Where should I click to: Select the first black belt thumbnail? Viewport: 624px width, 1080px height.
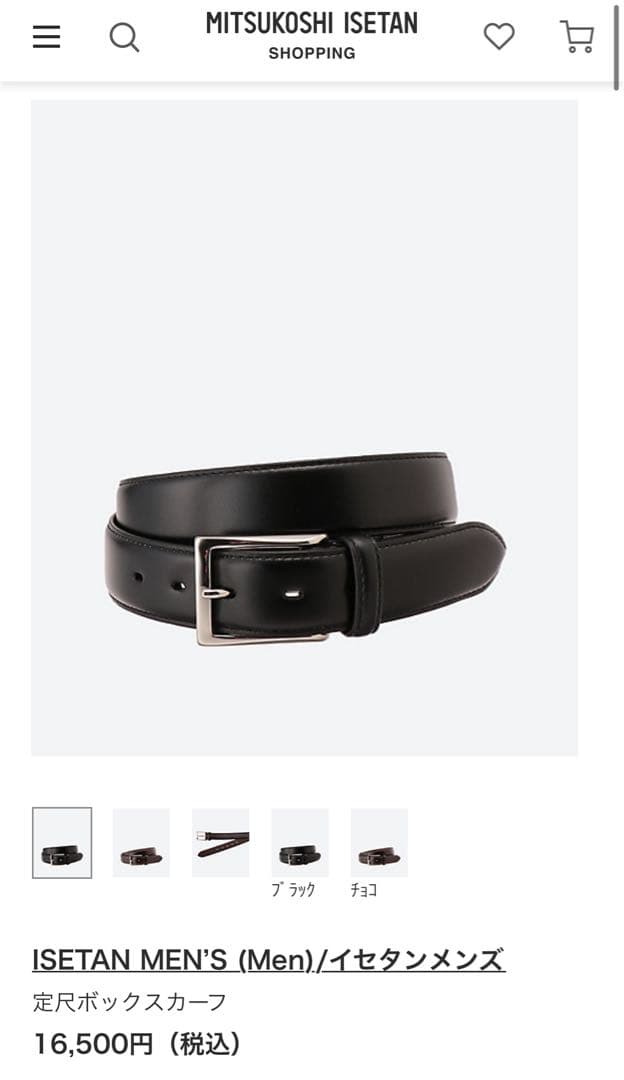(x=62, y=843)
